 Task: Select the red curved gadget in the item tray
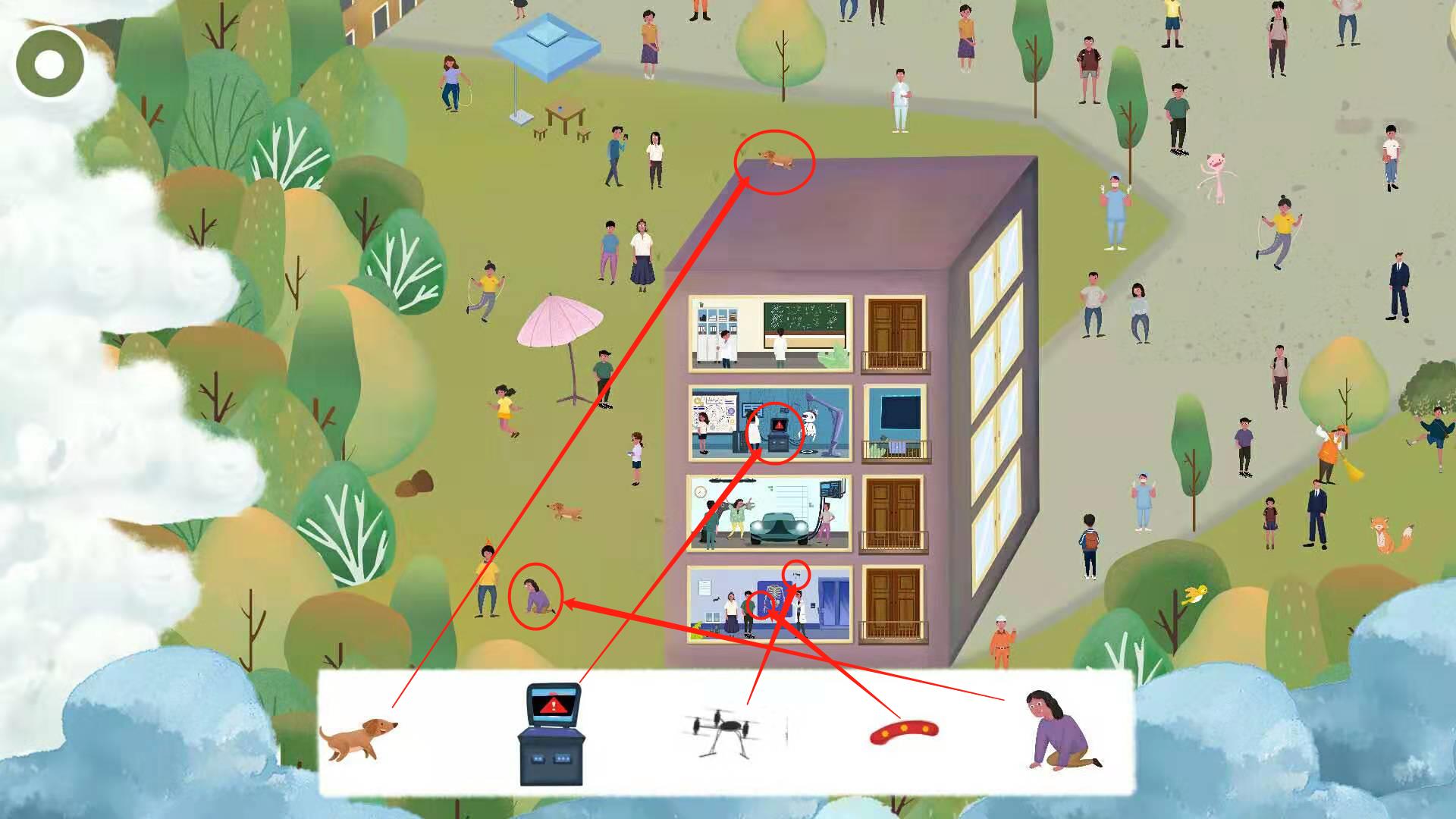[x=904, y=733]
